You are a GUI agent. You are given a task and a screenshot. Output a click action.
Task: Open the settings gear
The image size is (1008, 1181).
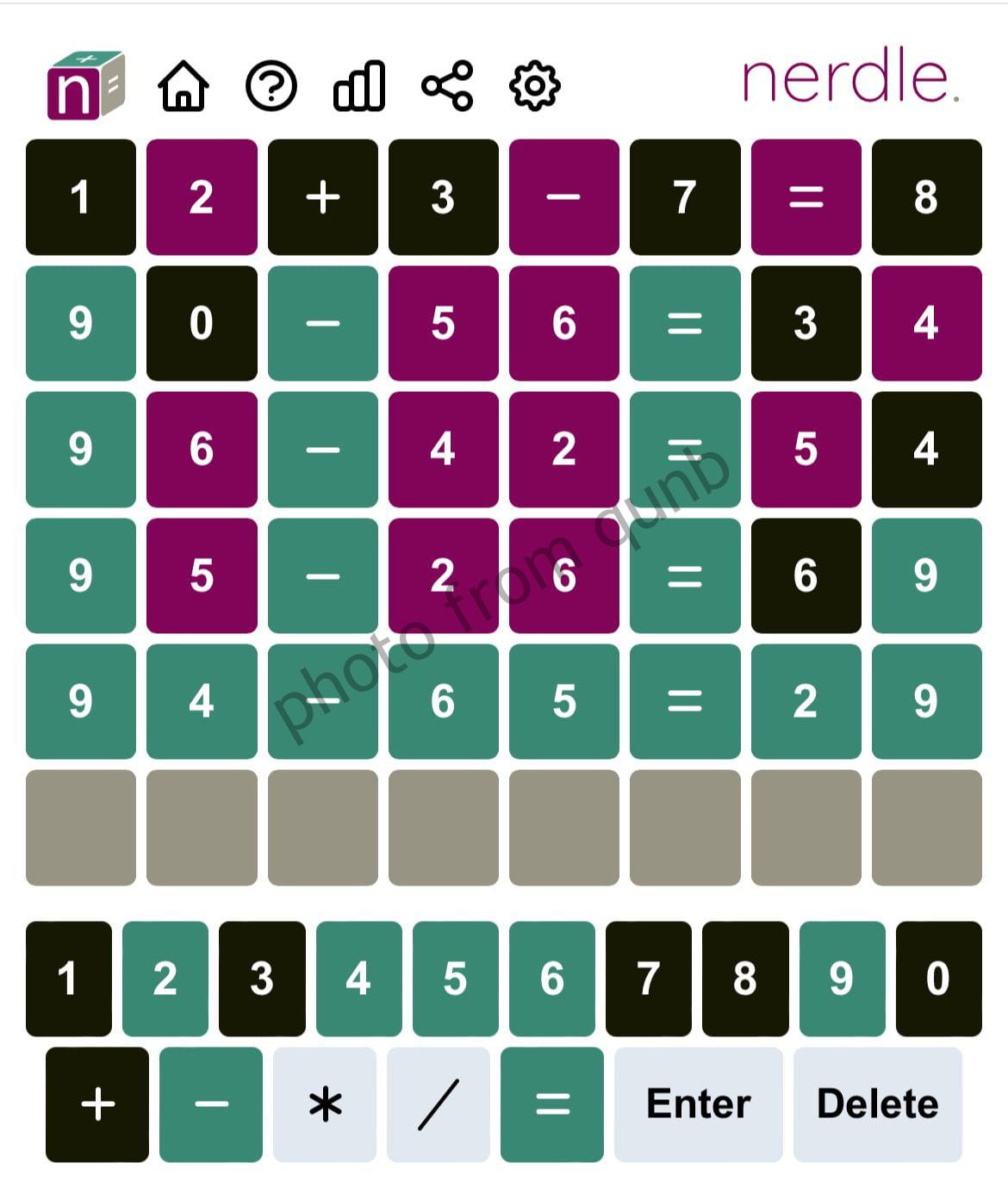coord(534,86)
